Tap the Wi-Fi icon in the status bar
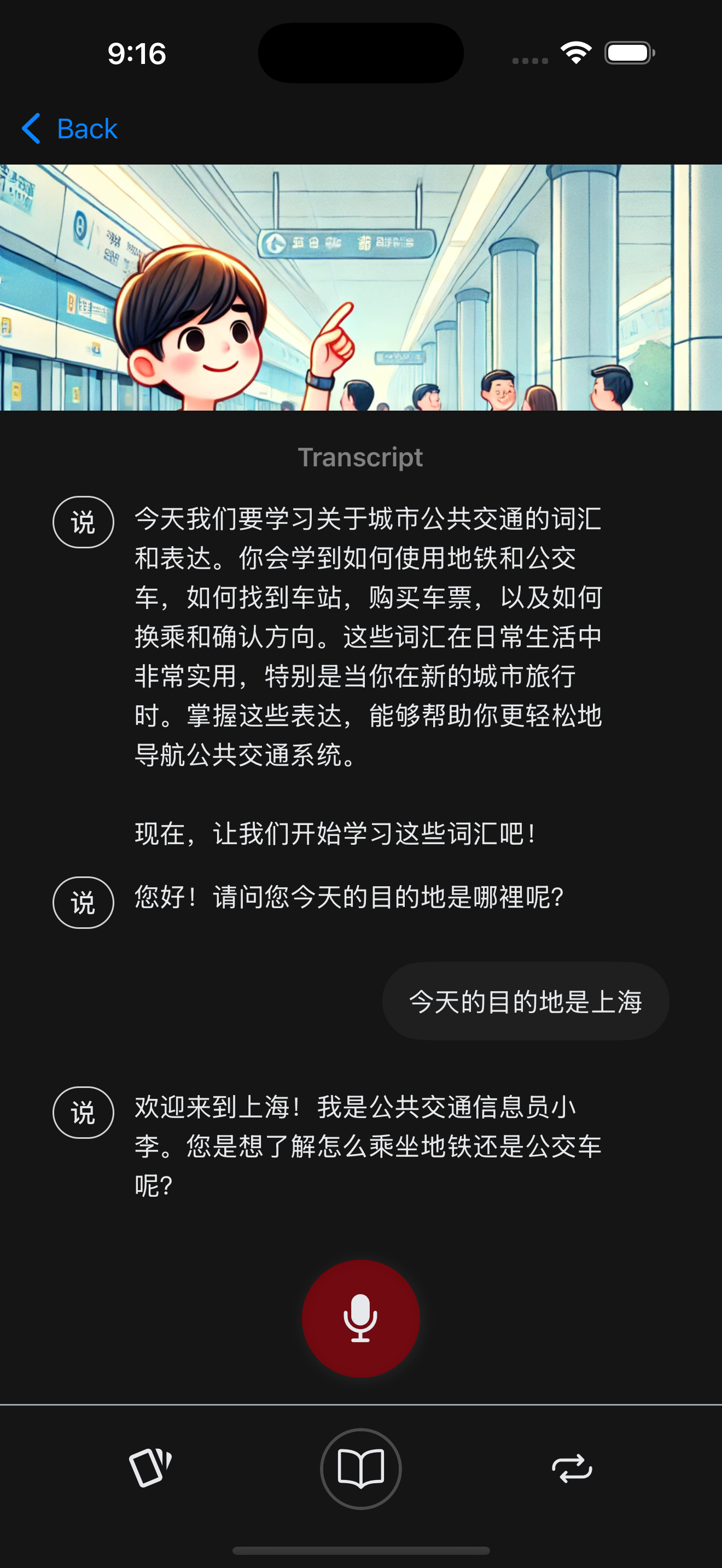The width and height of the screenshot is (722, 1568). point(575,53)
